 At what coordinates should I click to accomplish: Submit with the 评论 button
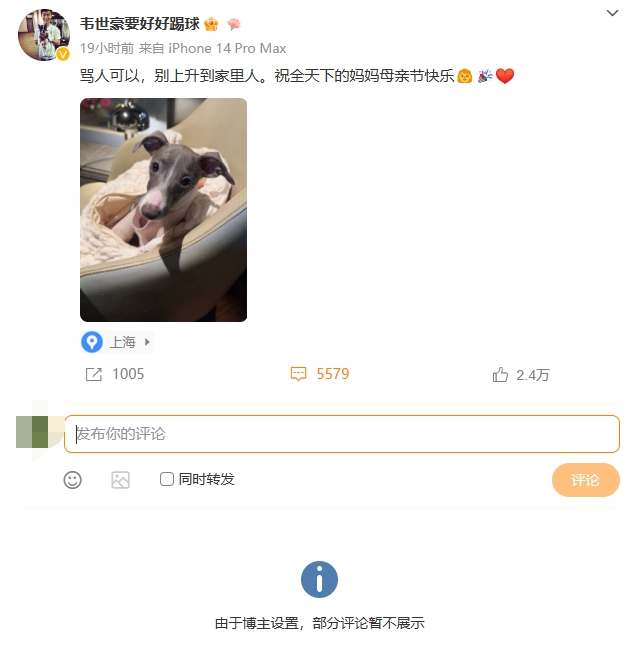[x=585, y=480]
